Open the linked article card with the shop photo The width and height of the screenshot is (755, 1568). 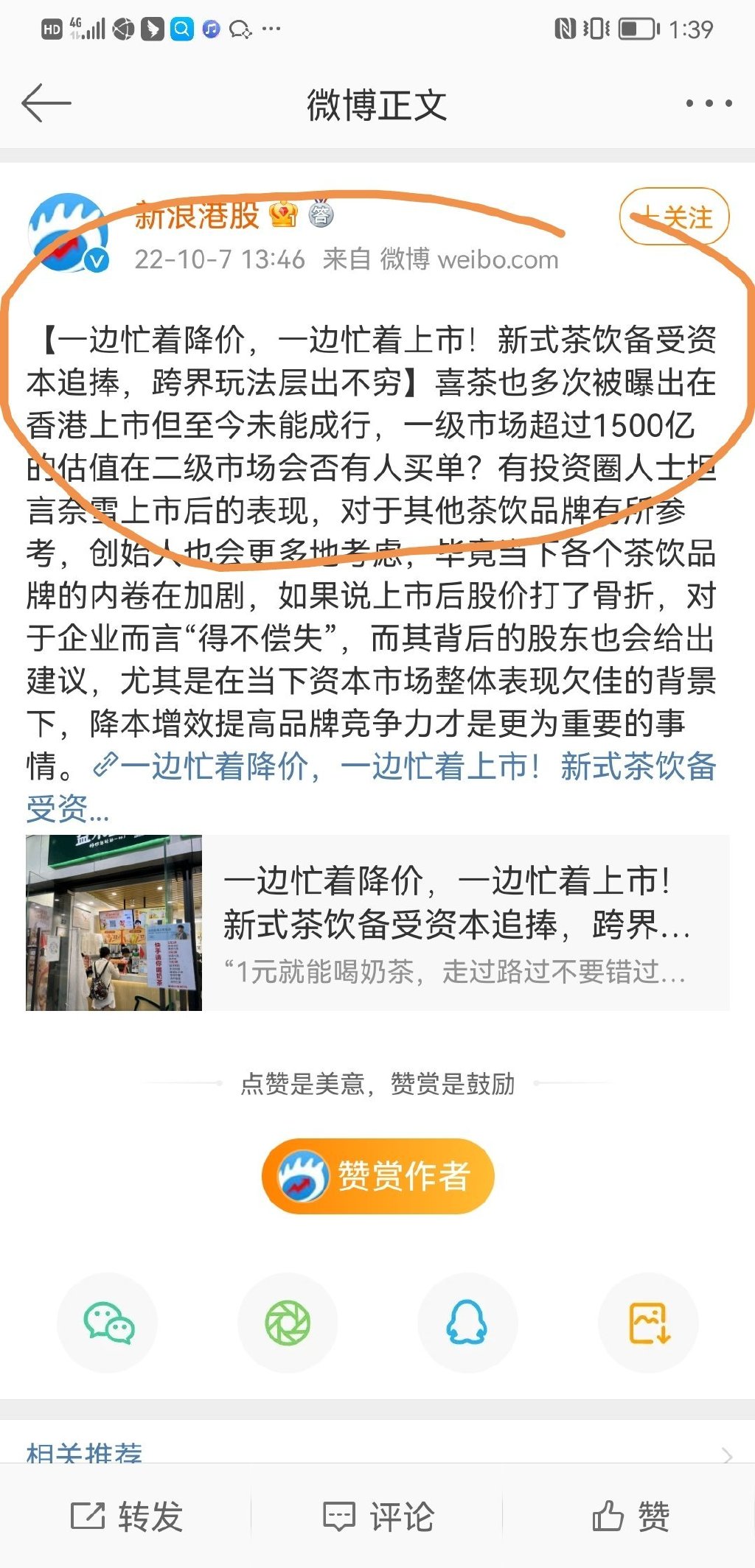click(x=377, y=923)
